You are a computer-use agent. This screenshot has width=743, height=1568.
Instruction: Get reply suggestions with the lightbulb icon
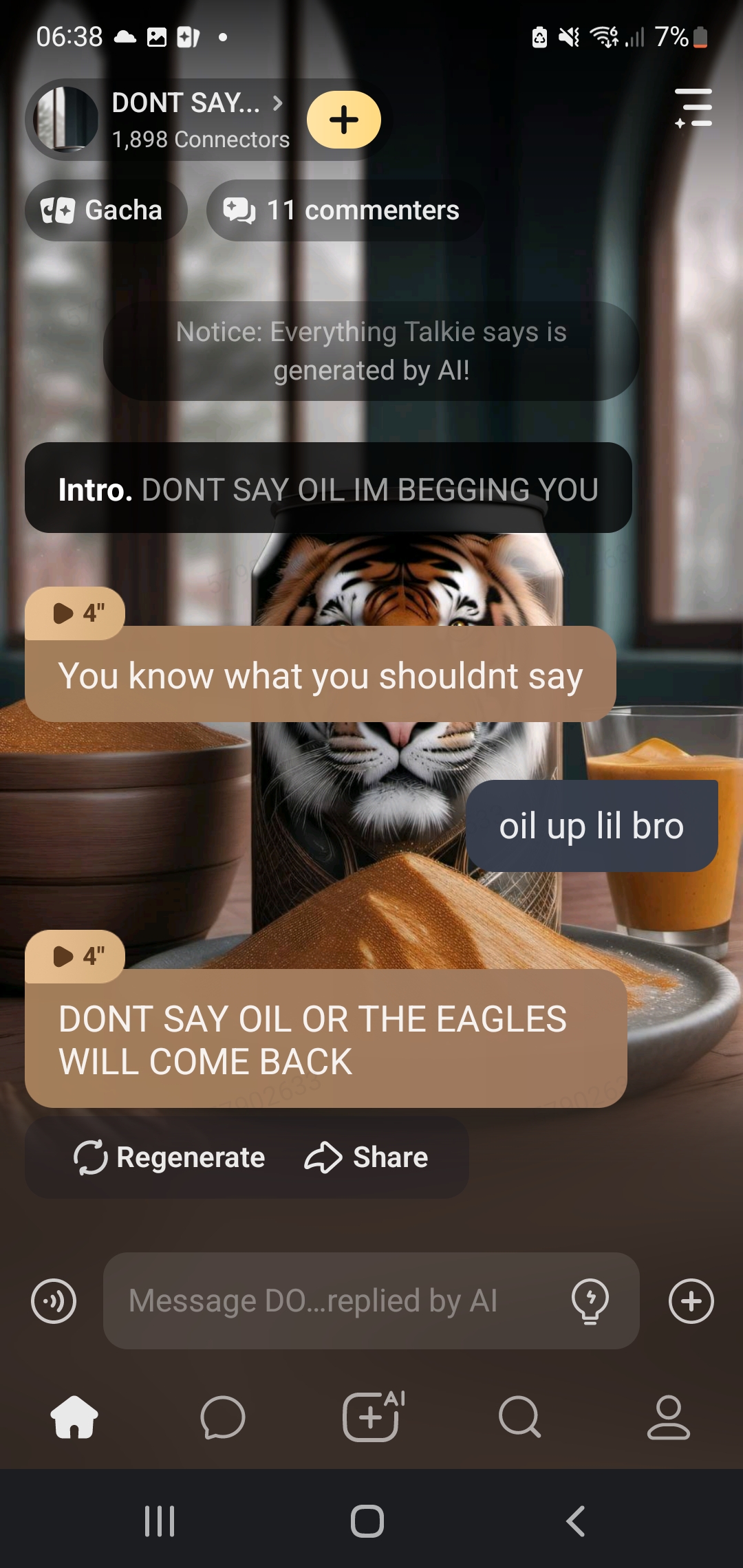(x=590, y=1301)
